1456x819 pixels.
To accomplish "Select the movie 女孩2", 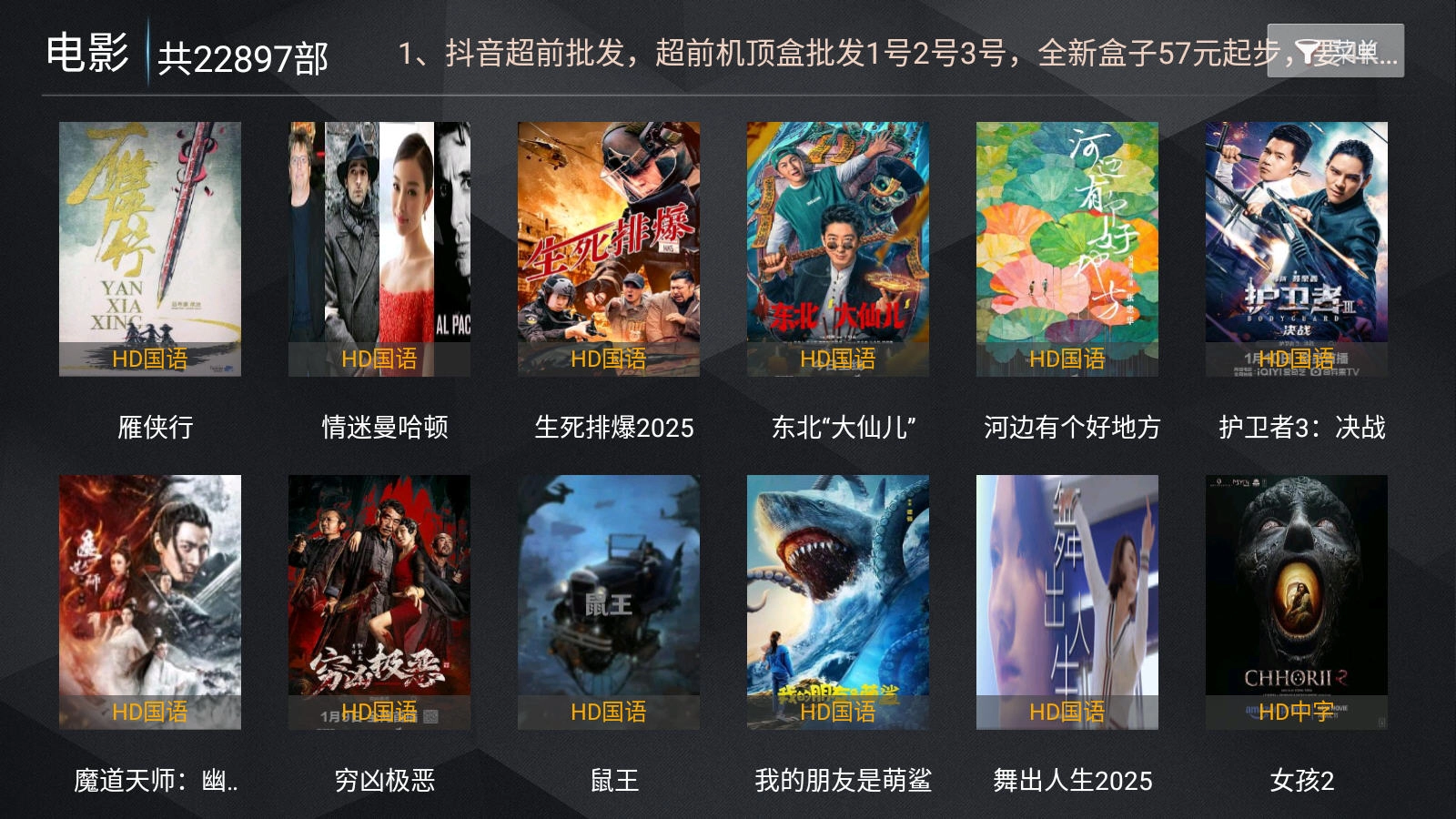I will (x=1297, y=602).
